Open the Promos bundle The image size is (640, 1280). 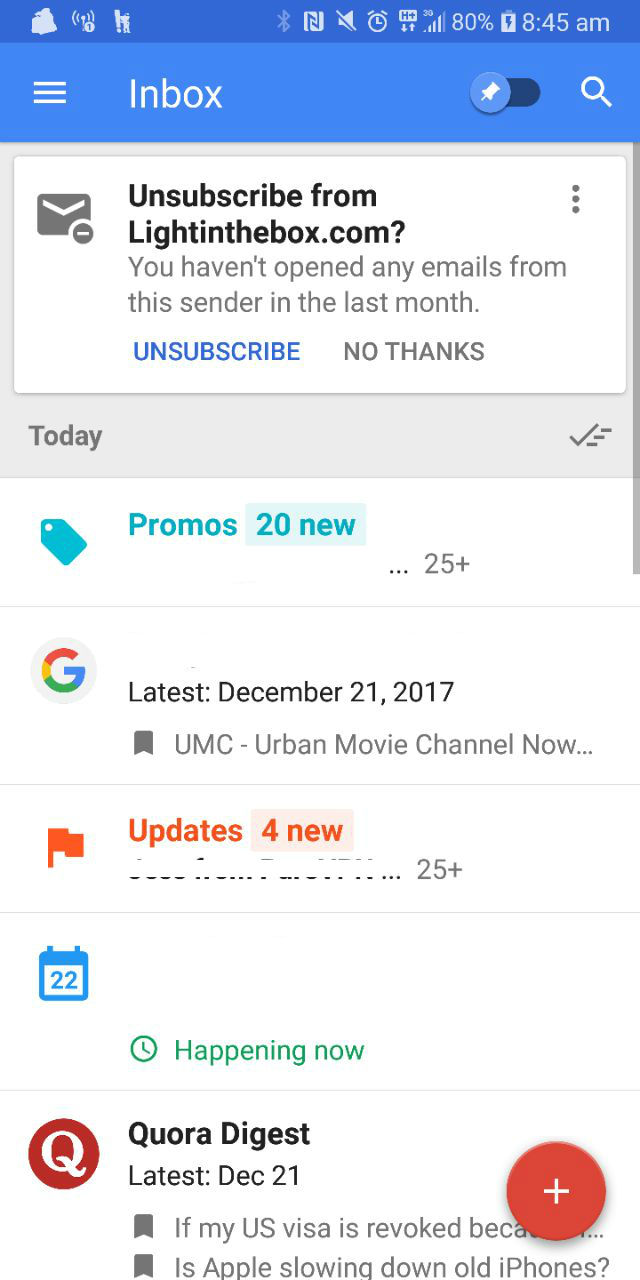(x=320, y=542)
